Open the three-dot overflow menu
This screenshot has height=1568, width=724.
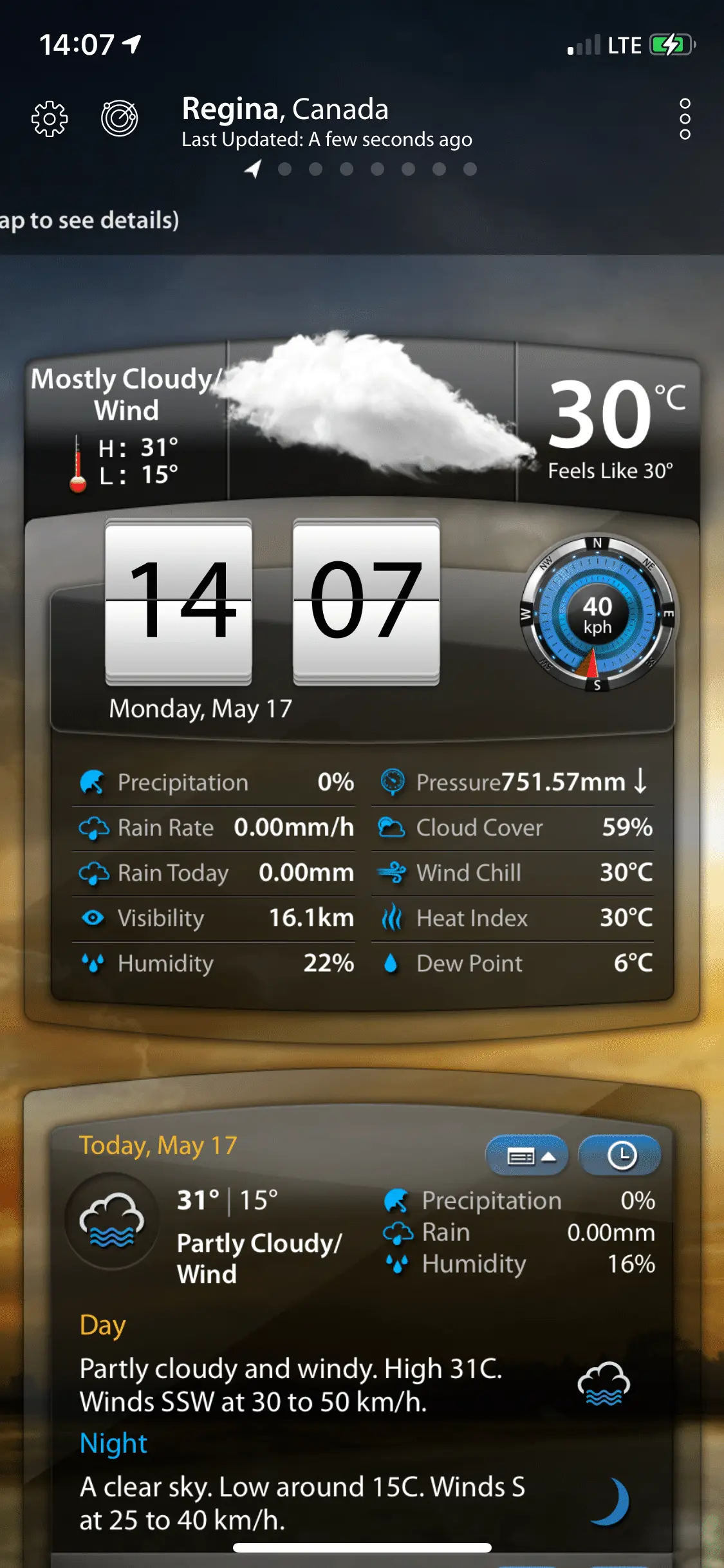point(685,119)
